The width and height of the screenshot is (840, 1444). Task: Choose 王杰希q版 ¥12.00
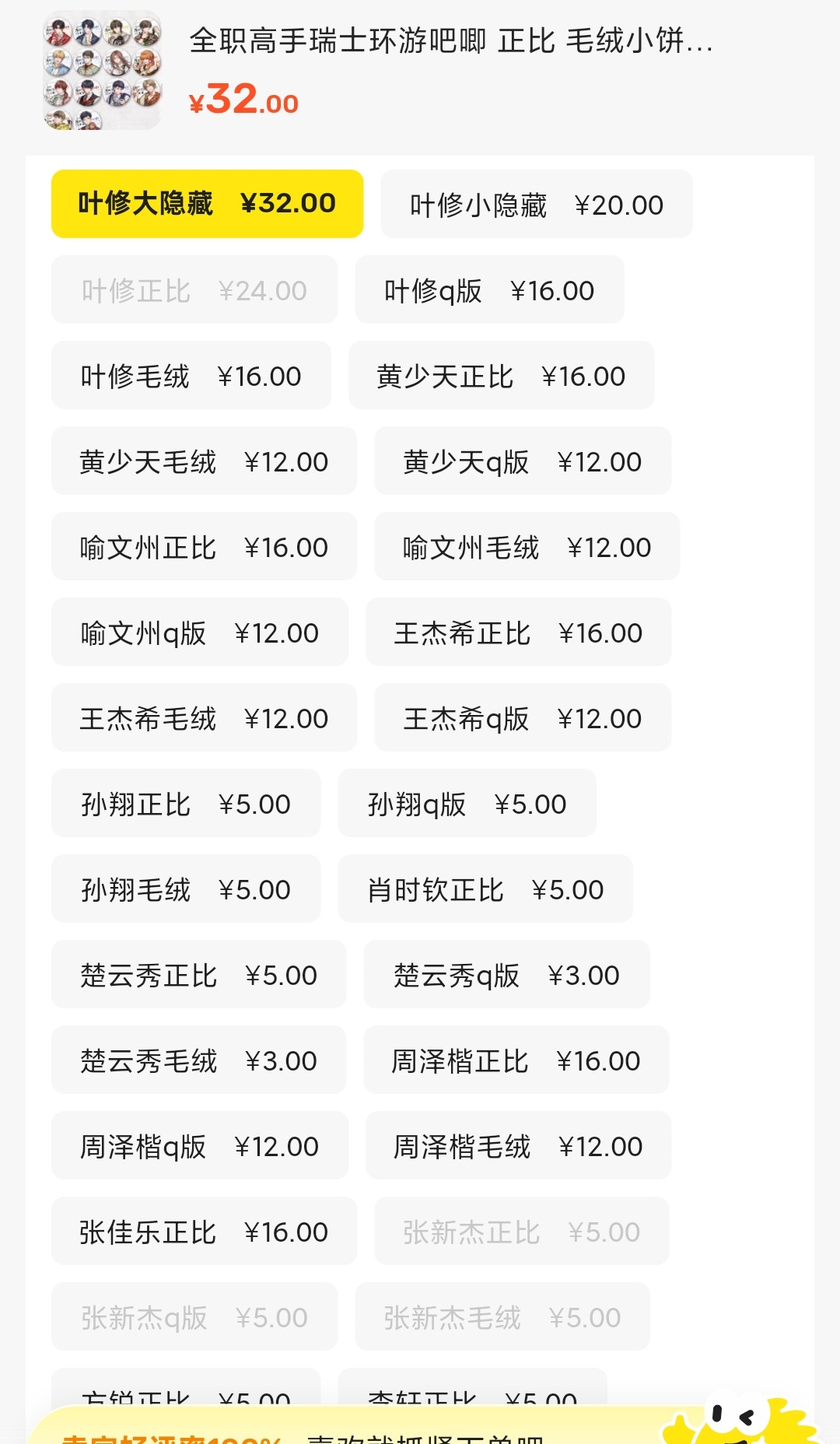click(x=522, y=718)
